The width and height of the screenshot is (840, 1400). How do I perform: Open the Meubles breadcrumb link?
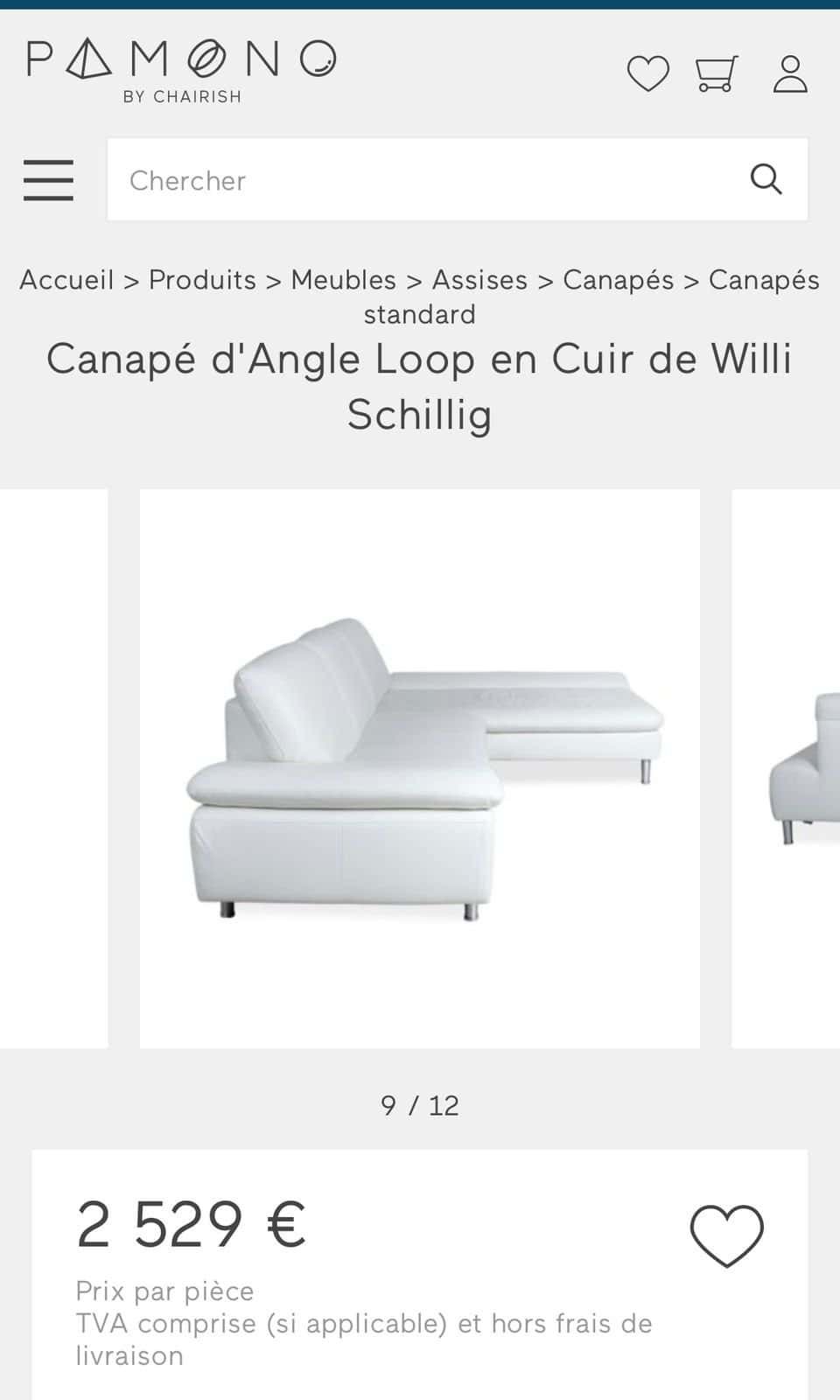(343, 280)
